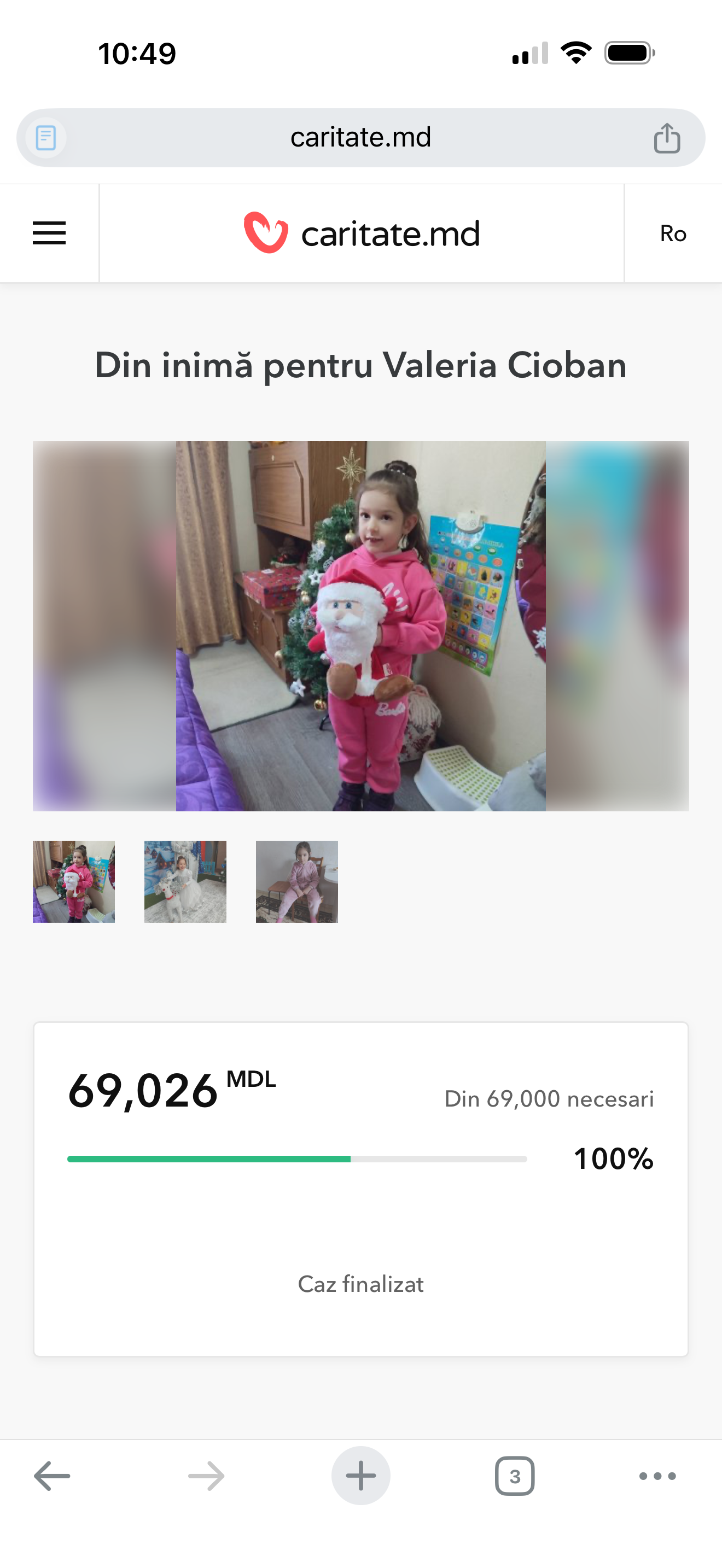Screen dimensions: 722x1568
Task: Go to the caritate.md homepage via logo
Action: click(x=362, y=233)
